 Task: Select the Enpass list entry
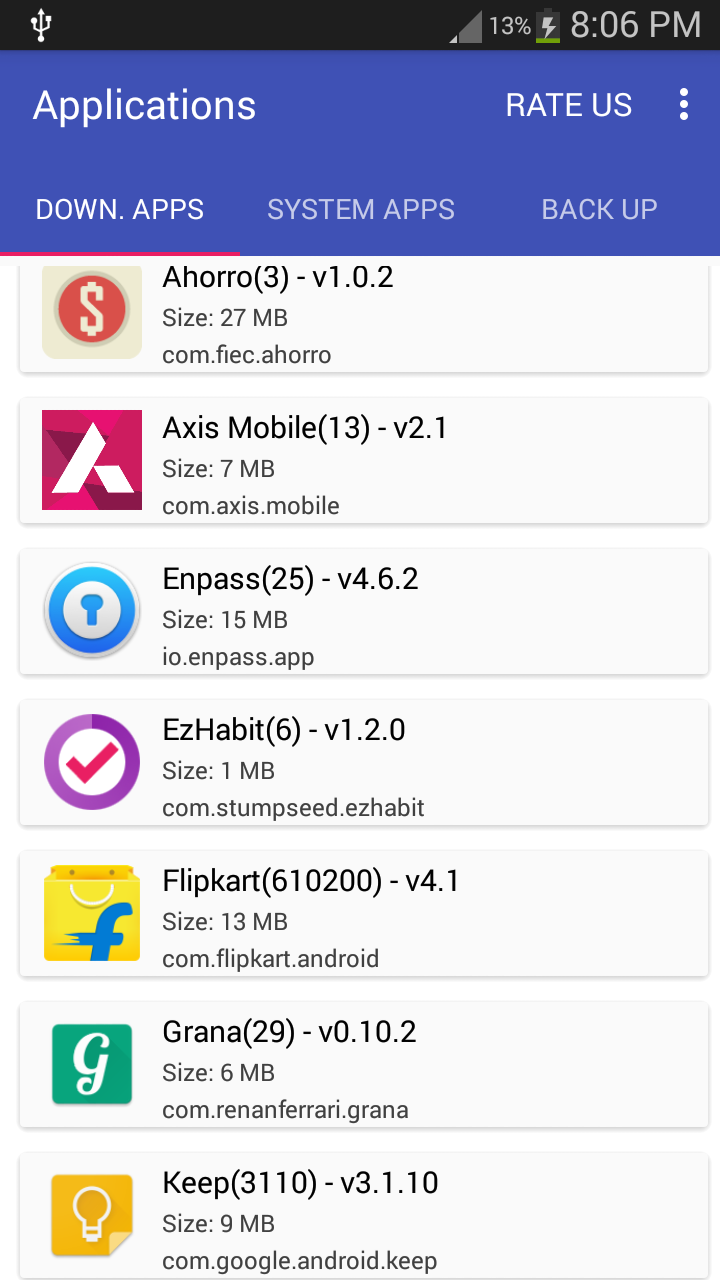tap(360, 611)
